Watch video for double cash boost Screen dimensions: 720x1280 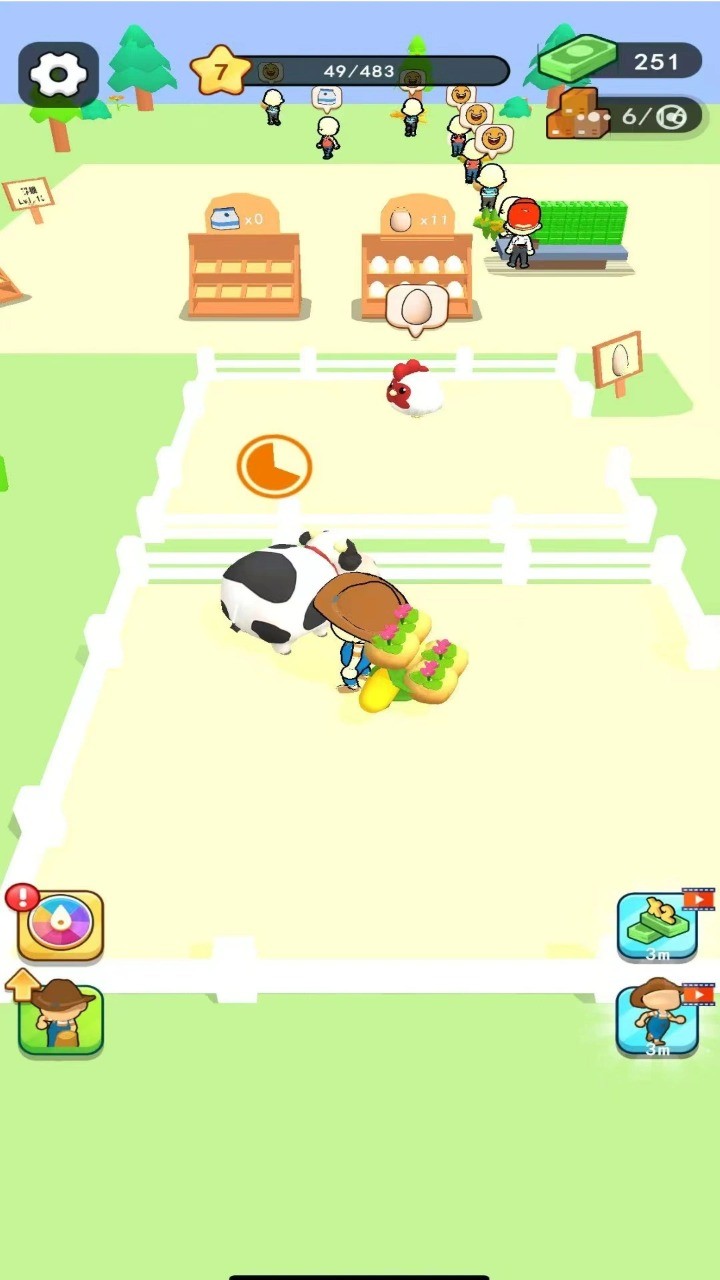657,927
